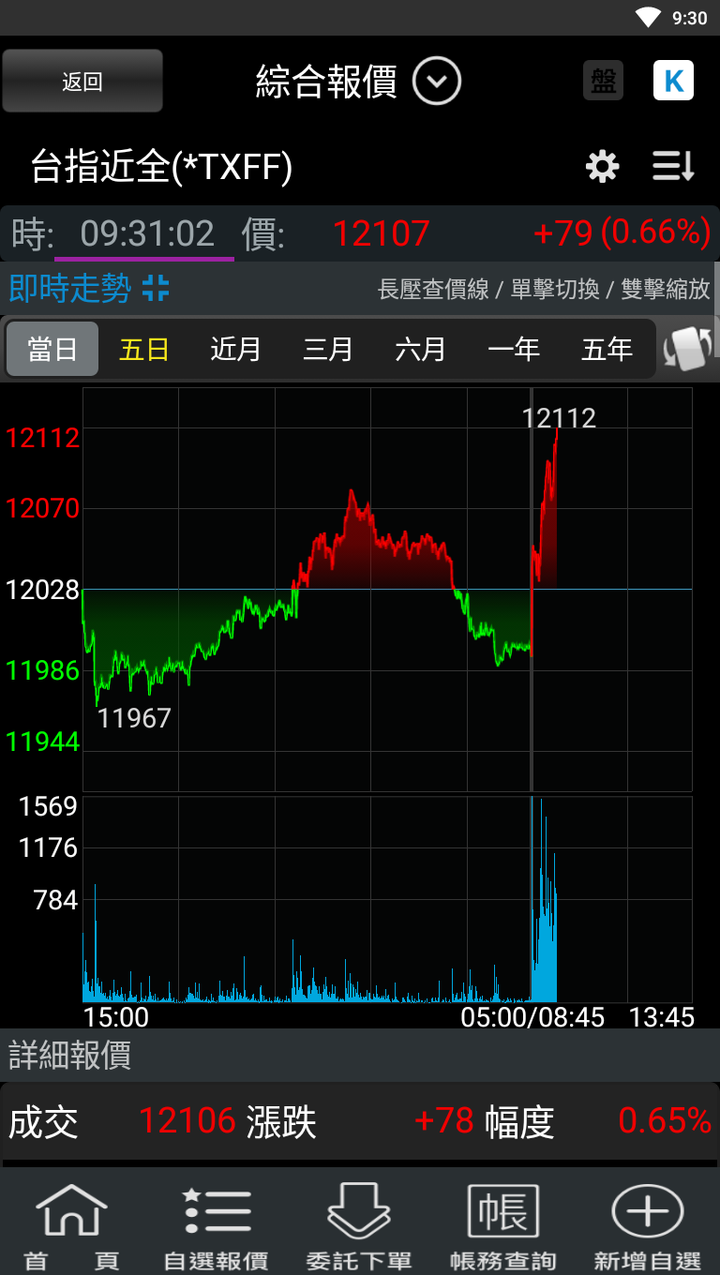Switch to the K-line chart view

(x=673, y=81)
